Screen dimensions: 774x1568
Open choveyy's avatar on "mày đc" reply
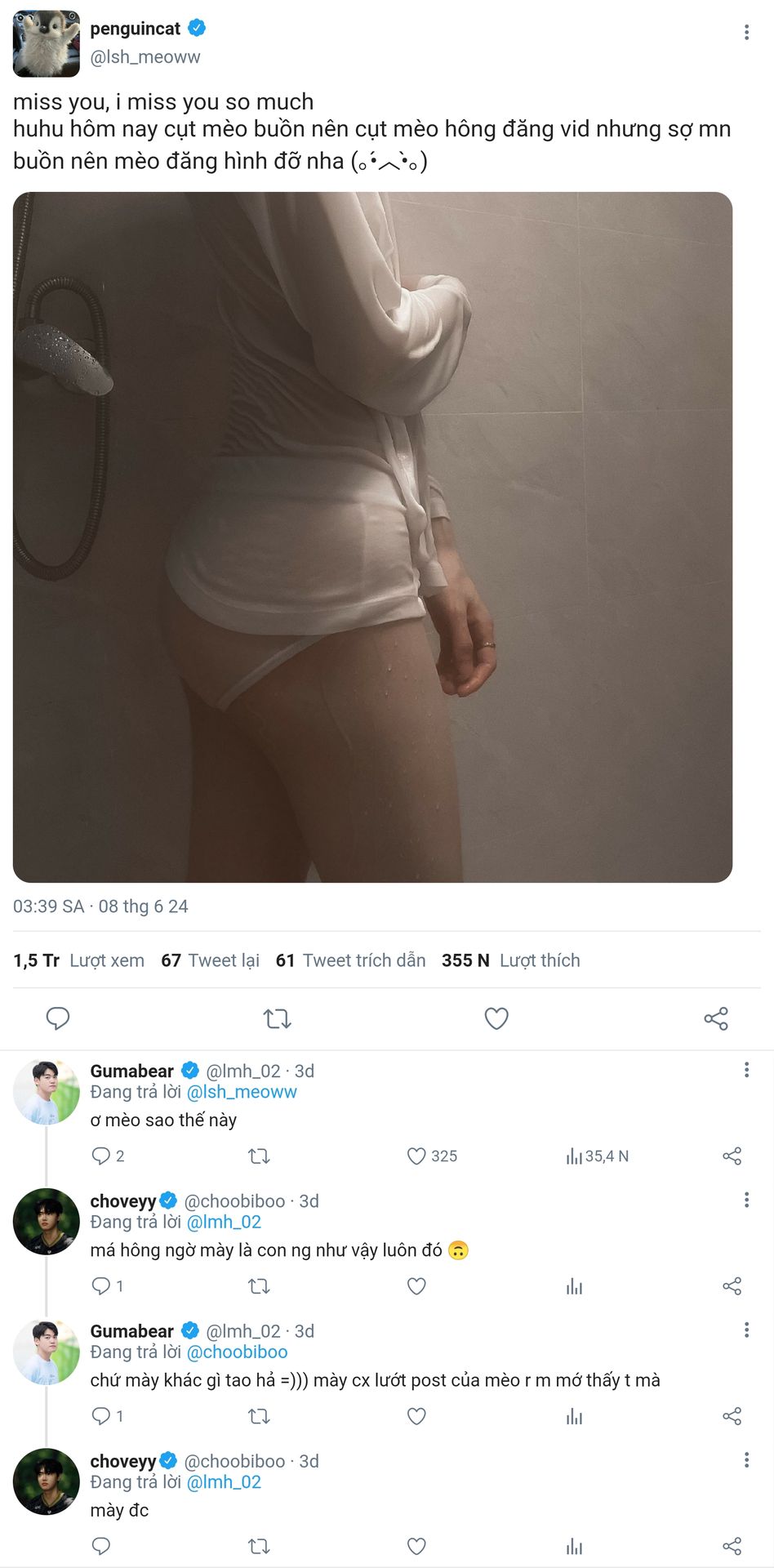coord(47,1481)
